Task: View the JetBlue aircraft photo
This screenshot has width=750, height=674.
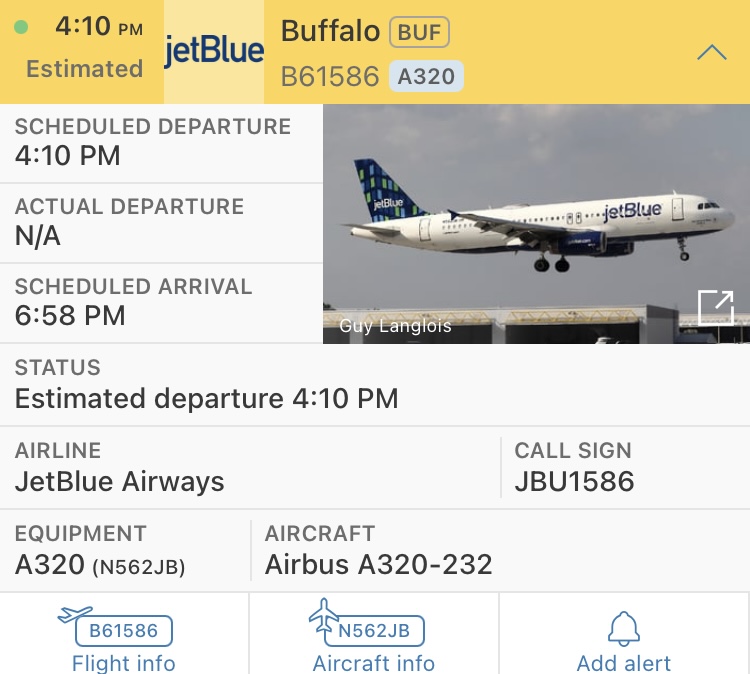Action: tap(536, 224)
